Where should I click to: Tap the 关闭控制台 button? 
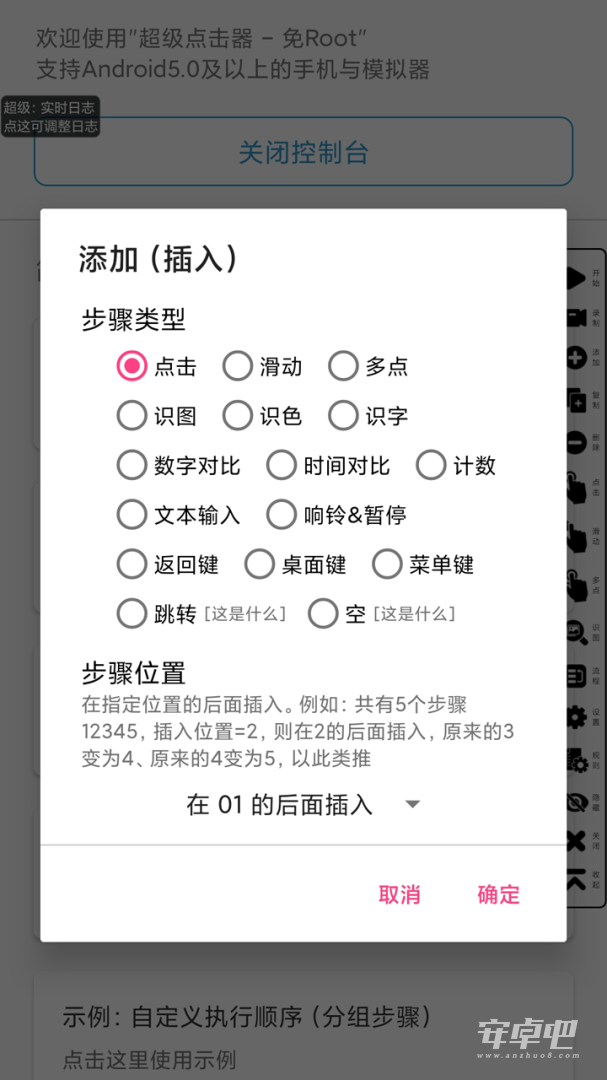(x=303, y=152)
